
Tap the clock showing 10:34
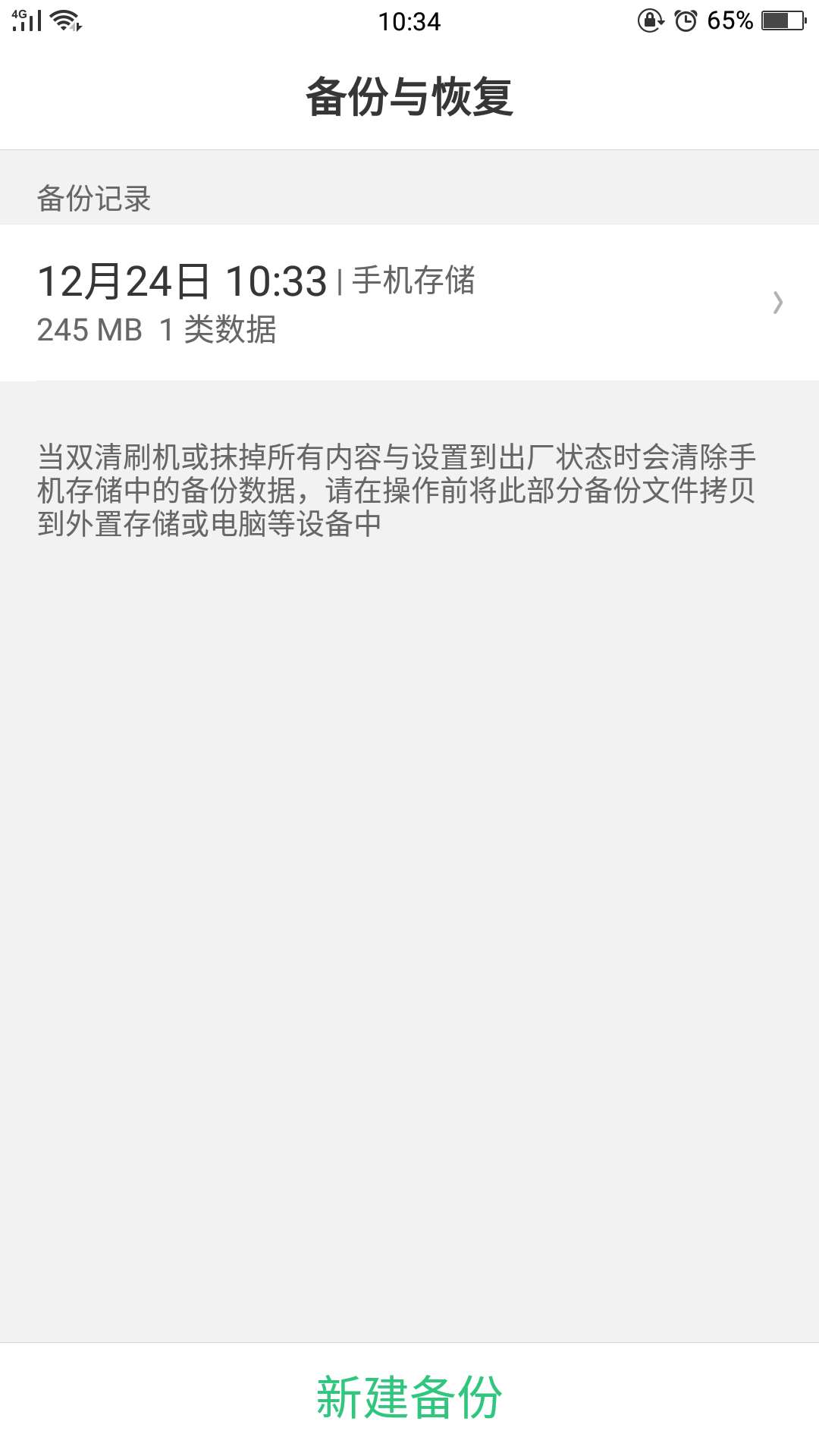[x=409, y=20]
